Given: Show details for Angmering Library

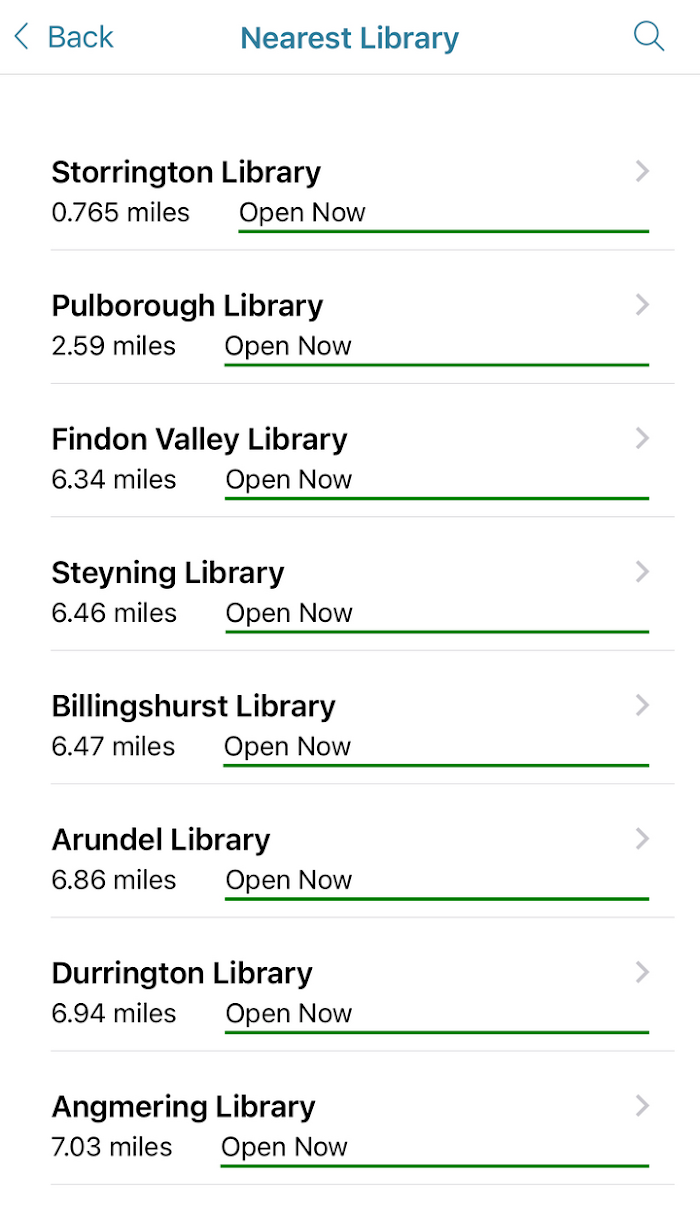Looking at the screenshot, I should pyautogui.click(x=350, y=1125).
